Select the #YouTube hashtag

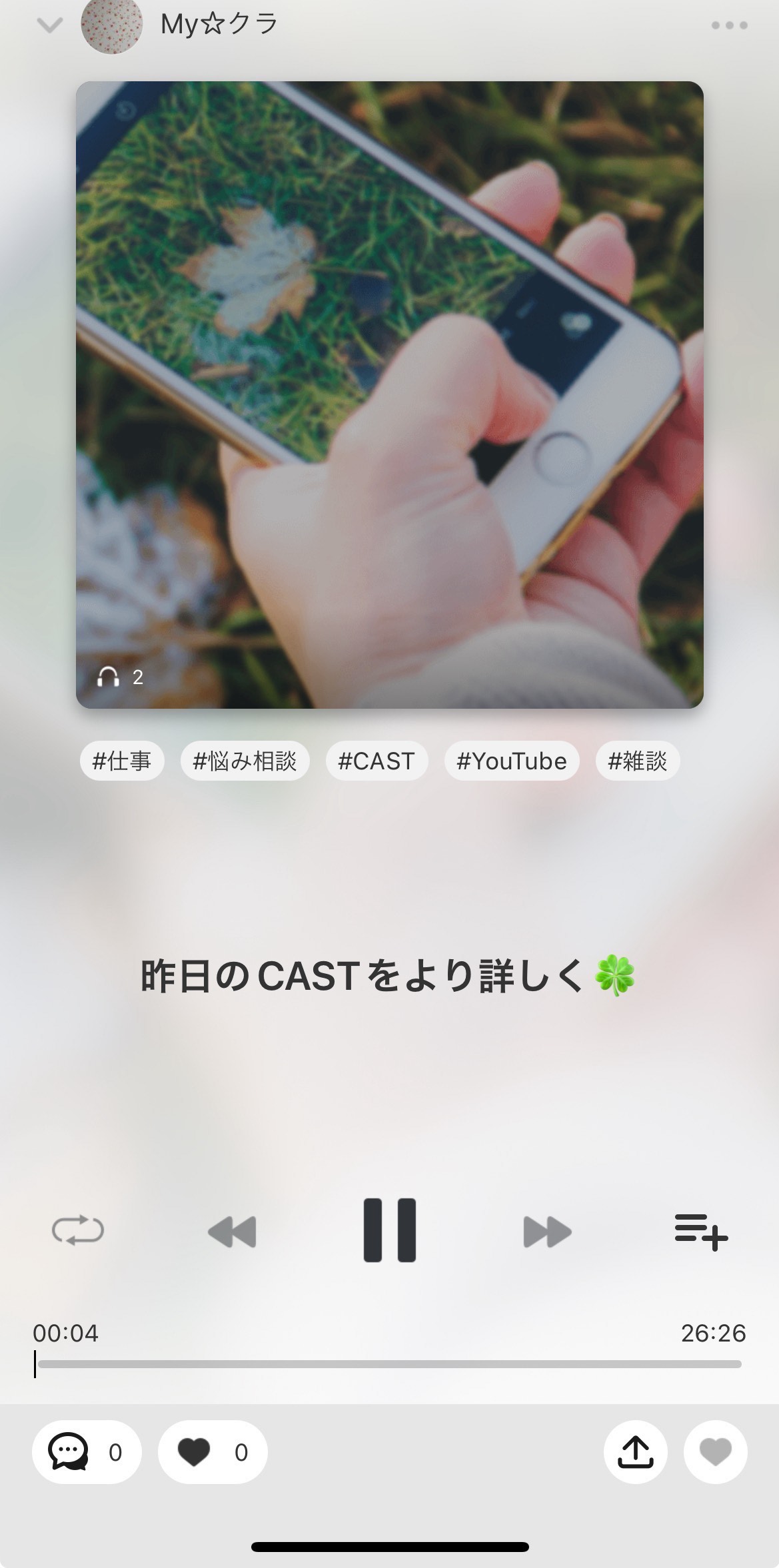[x=512, y=761]
